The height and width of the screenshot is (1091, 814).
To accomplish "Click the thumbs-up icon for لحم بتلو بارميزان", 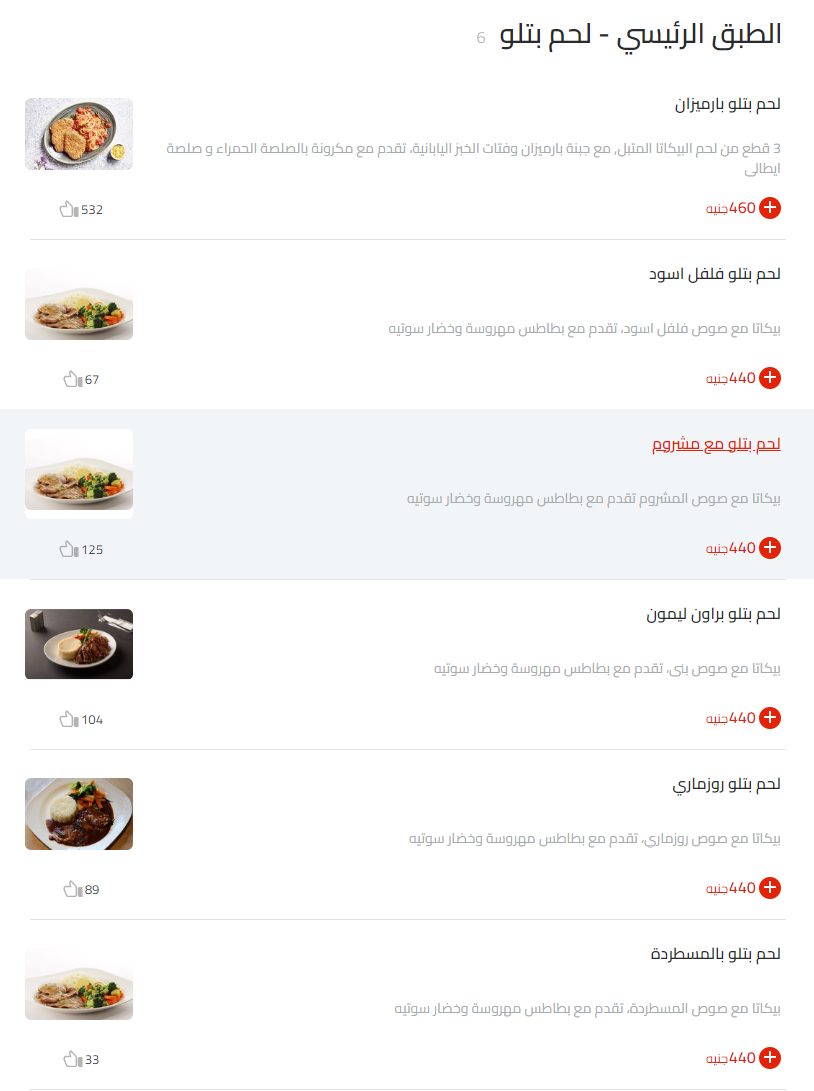I will pos(68,210).
